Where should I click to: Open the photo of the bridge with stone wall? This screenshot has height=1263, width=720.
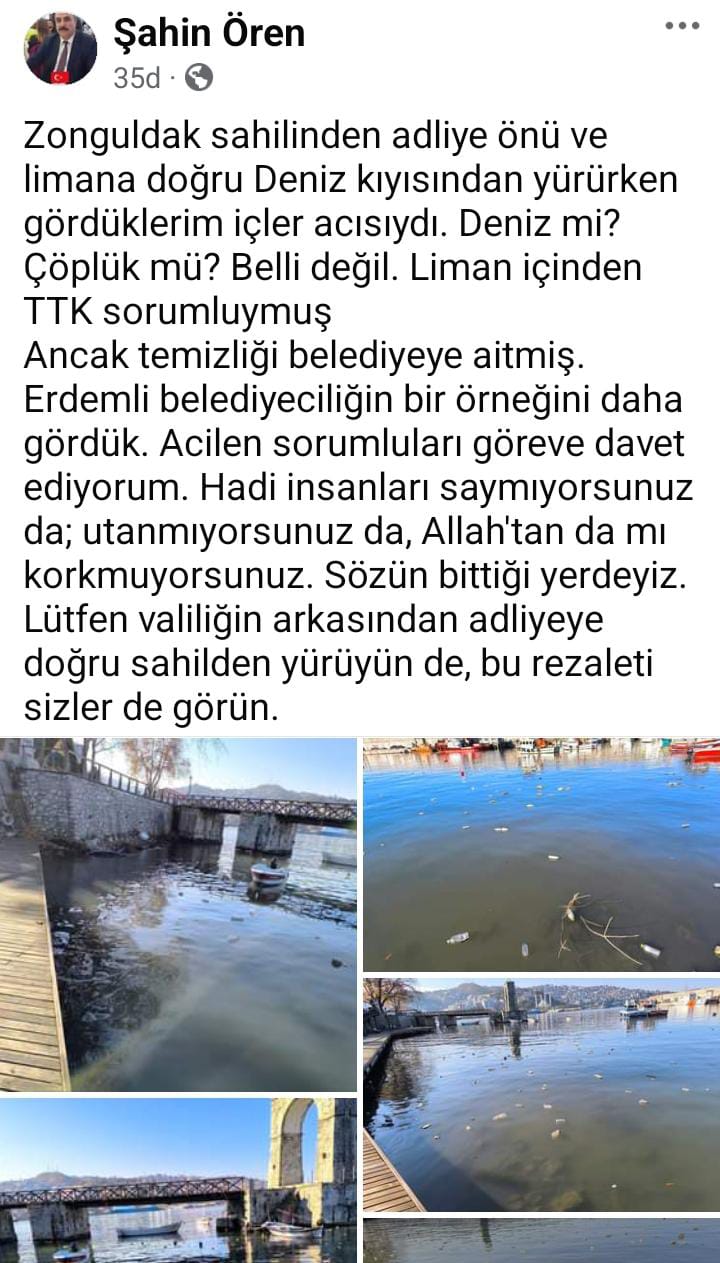point(179,914)
